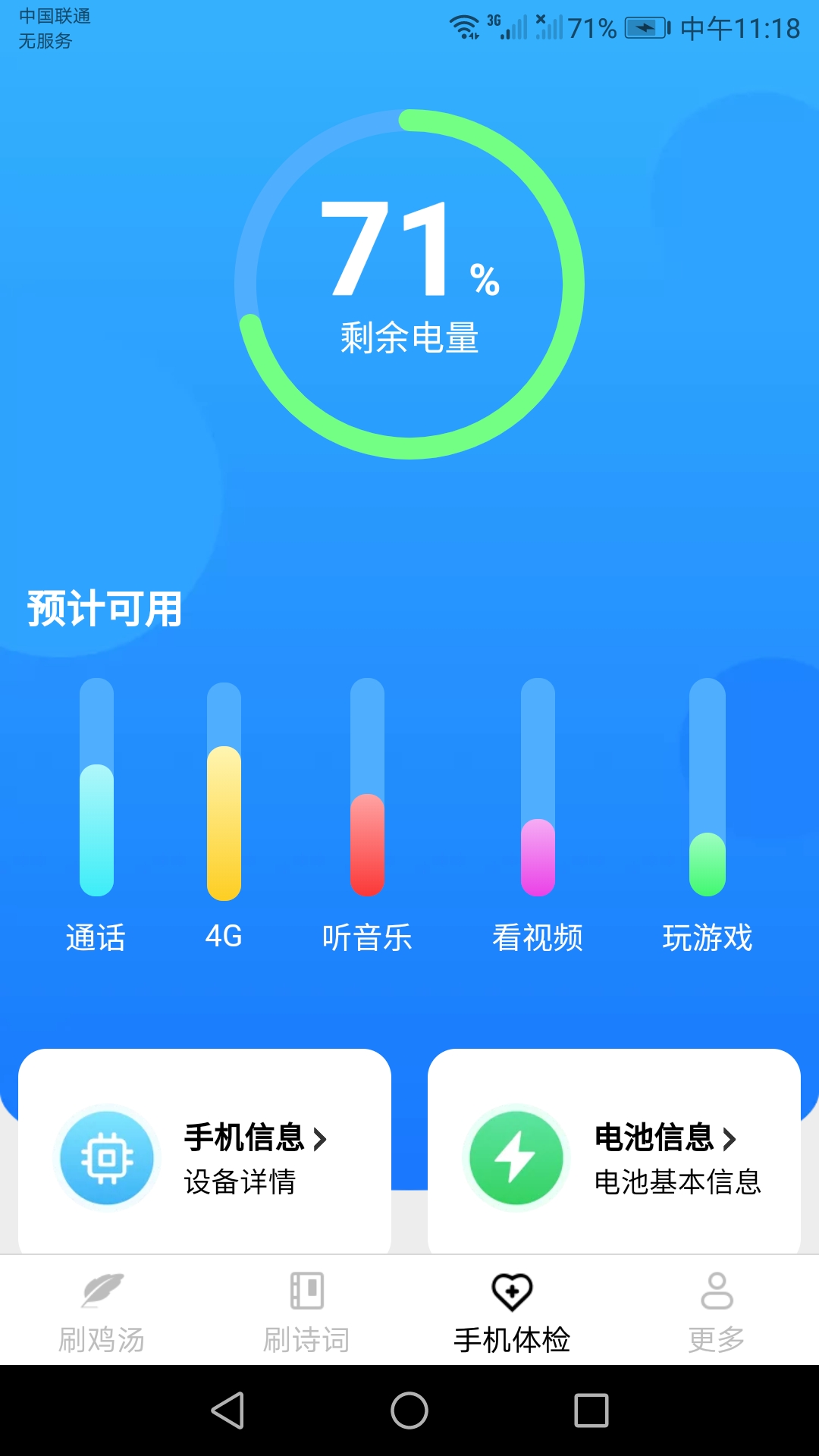Switch to the 更多 tab
819x1456 pixels.
(716, 1312)
